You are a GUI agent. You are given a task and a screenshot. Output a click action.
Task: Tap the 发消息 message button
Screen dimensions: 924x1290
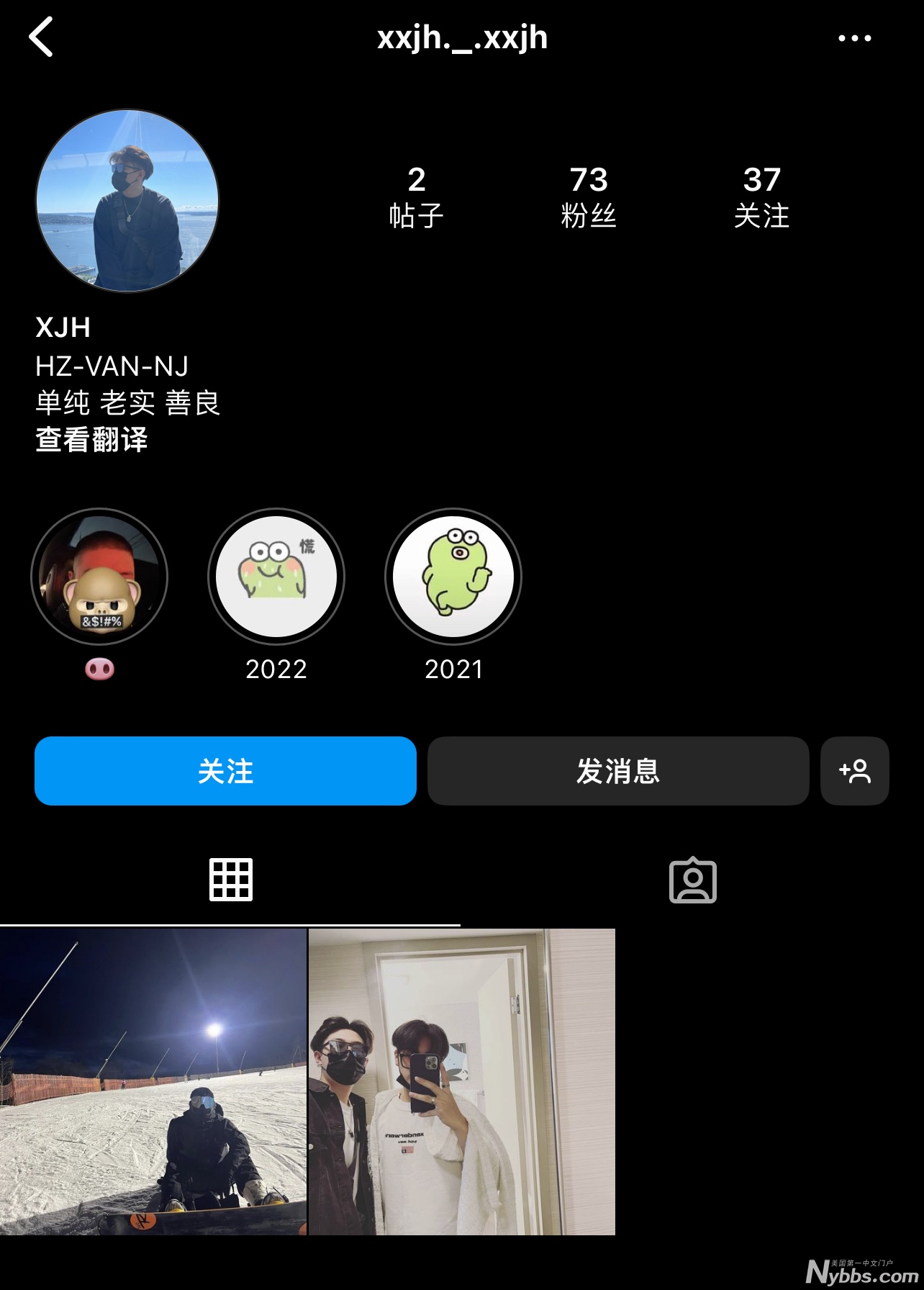click(x=618, y=771)
